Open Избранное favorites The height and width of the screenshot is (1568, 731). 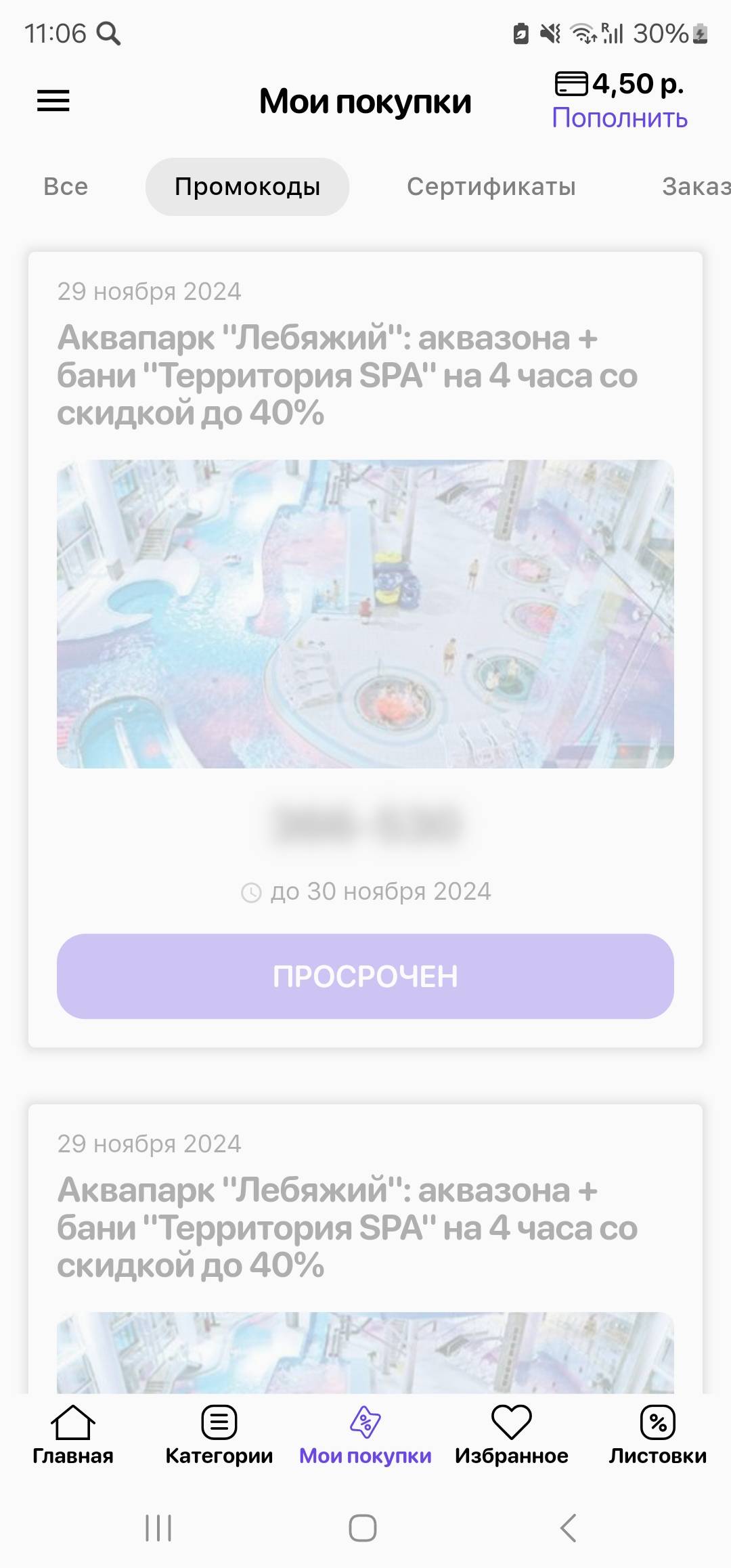(512, 1435)
